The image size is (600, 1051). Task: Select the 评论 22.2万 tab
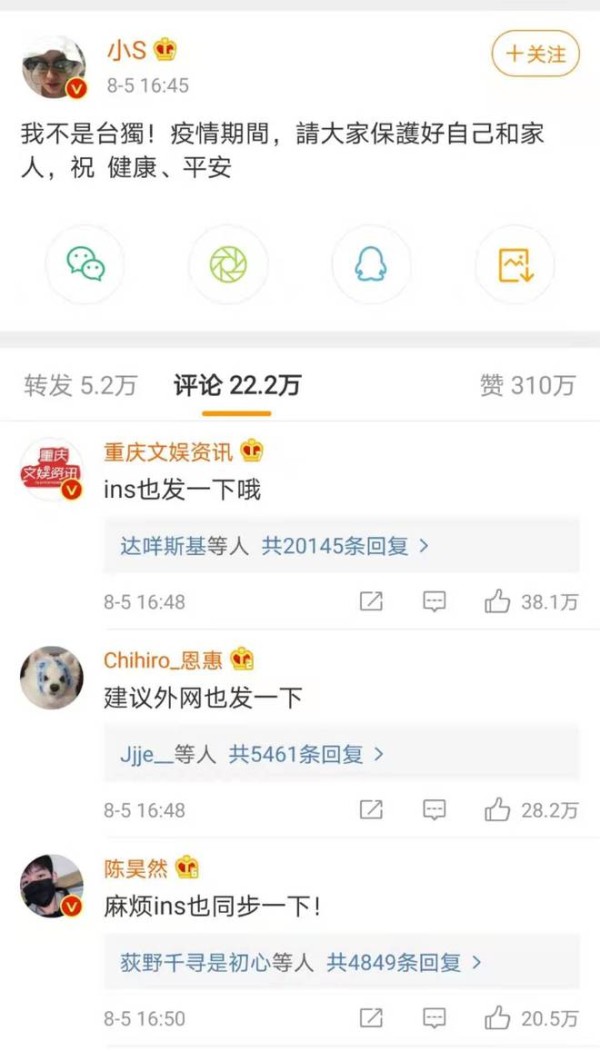[237, 386]
